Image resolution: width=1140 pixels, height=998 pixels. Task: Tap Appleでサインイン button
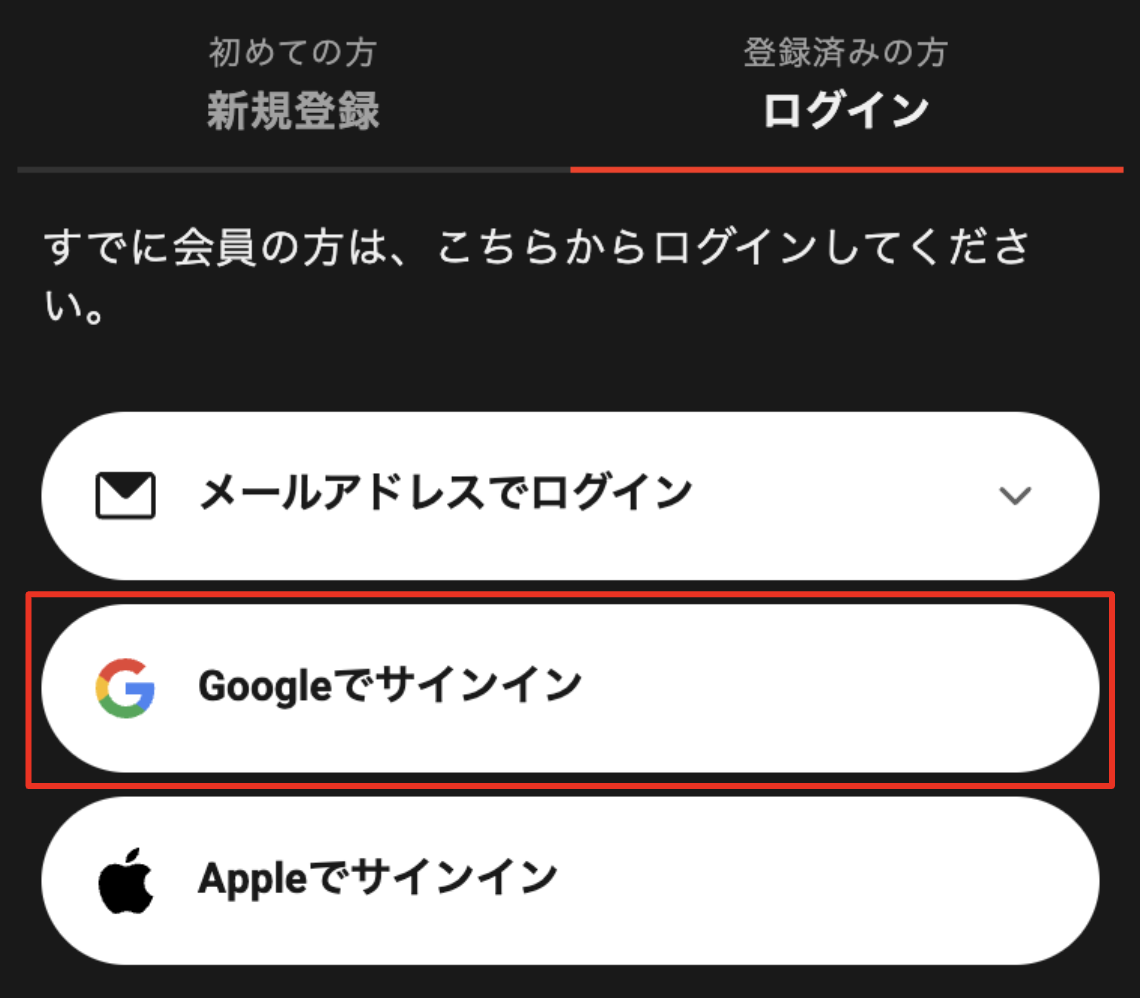(x=570, y=879)
